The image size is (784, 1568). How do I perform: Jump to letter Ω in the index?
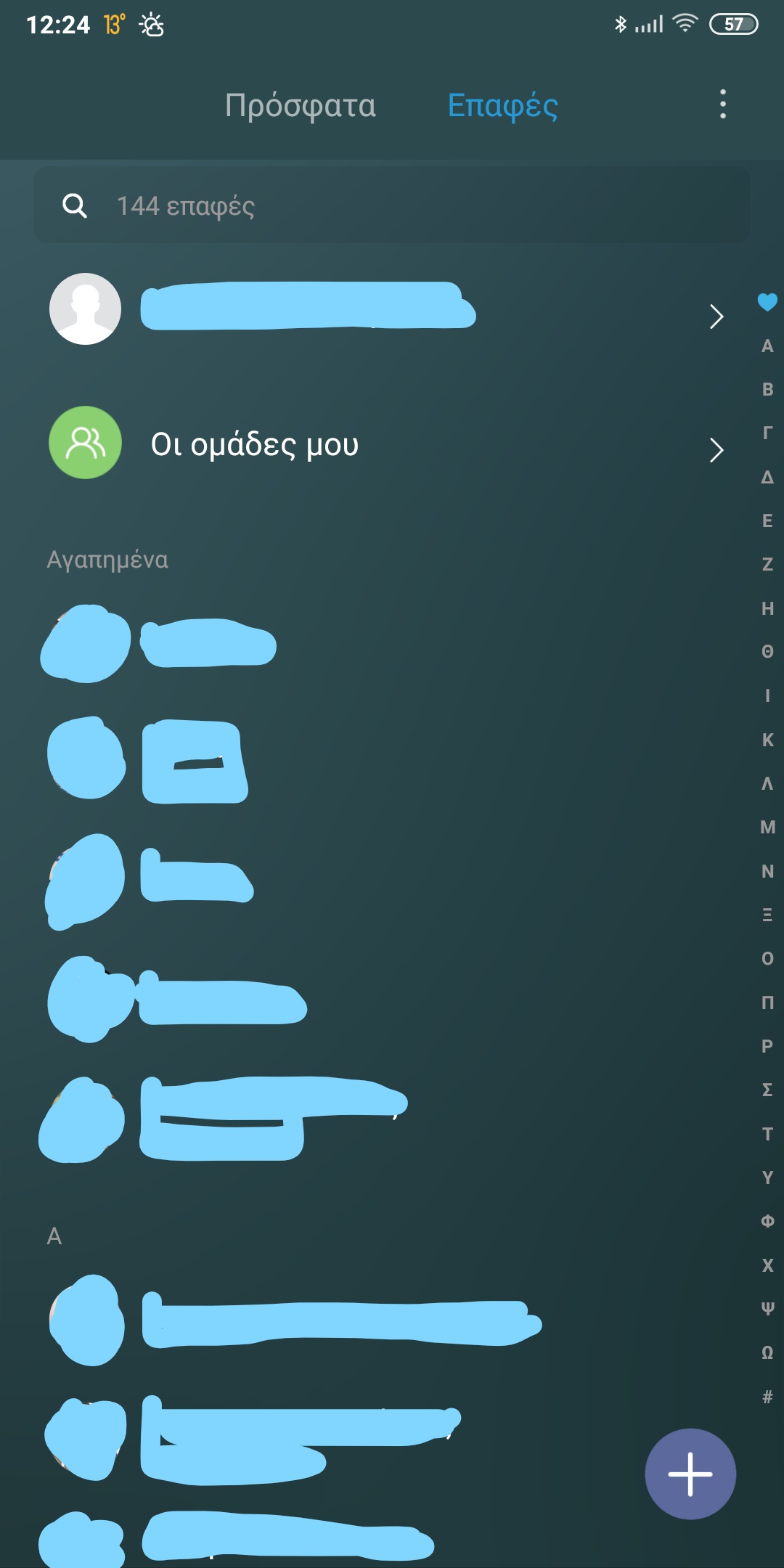tap(767, 1352)
